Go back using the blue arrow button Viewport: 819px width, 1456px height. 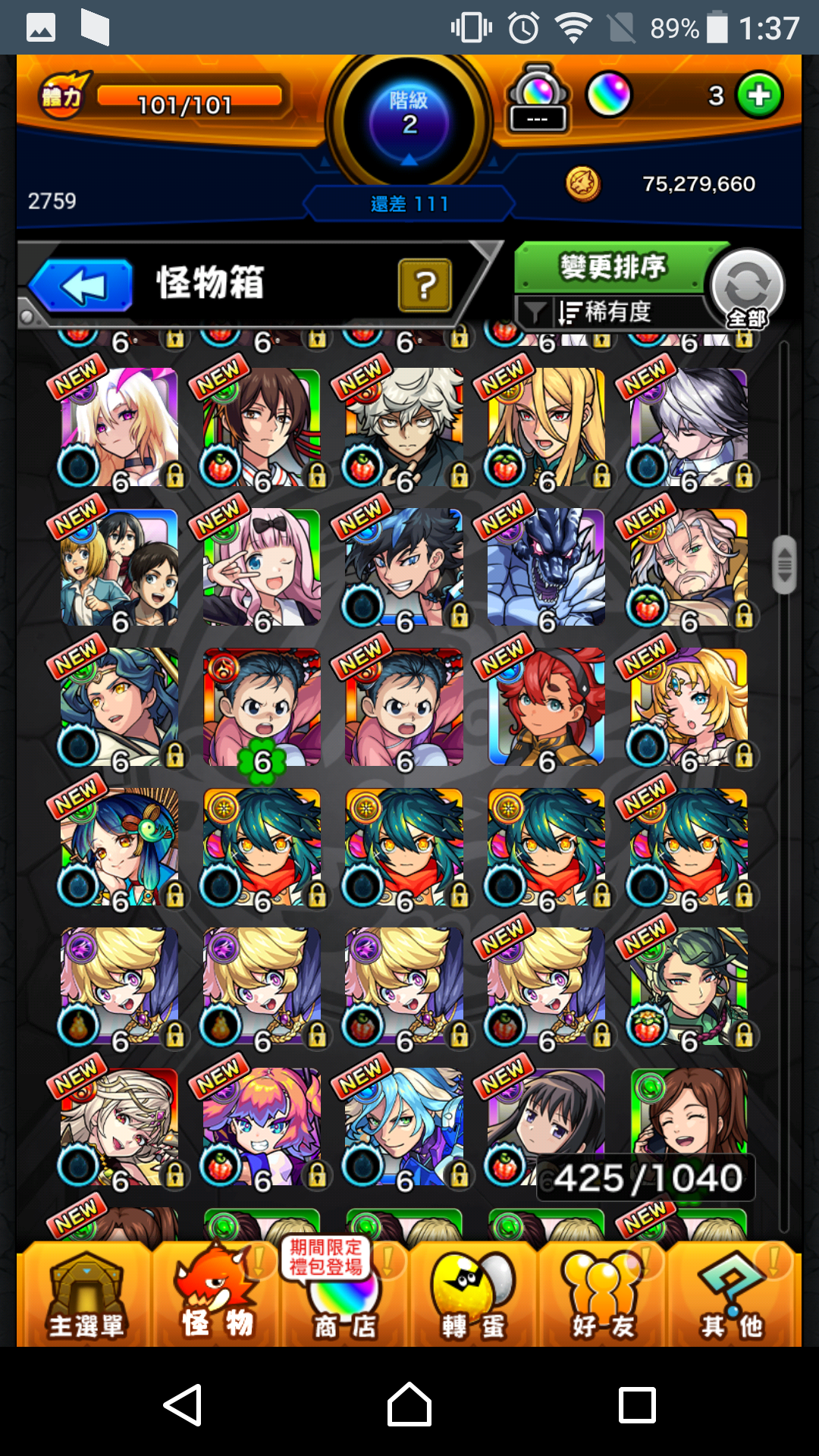coord(82,286)
